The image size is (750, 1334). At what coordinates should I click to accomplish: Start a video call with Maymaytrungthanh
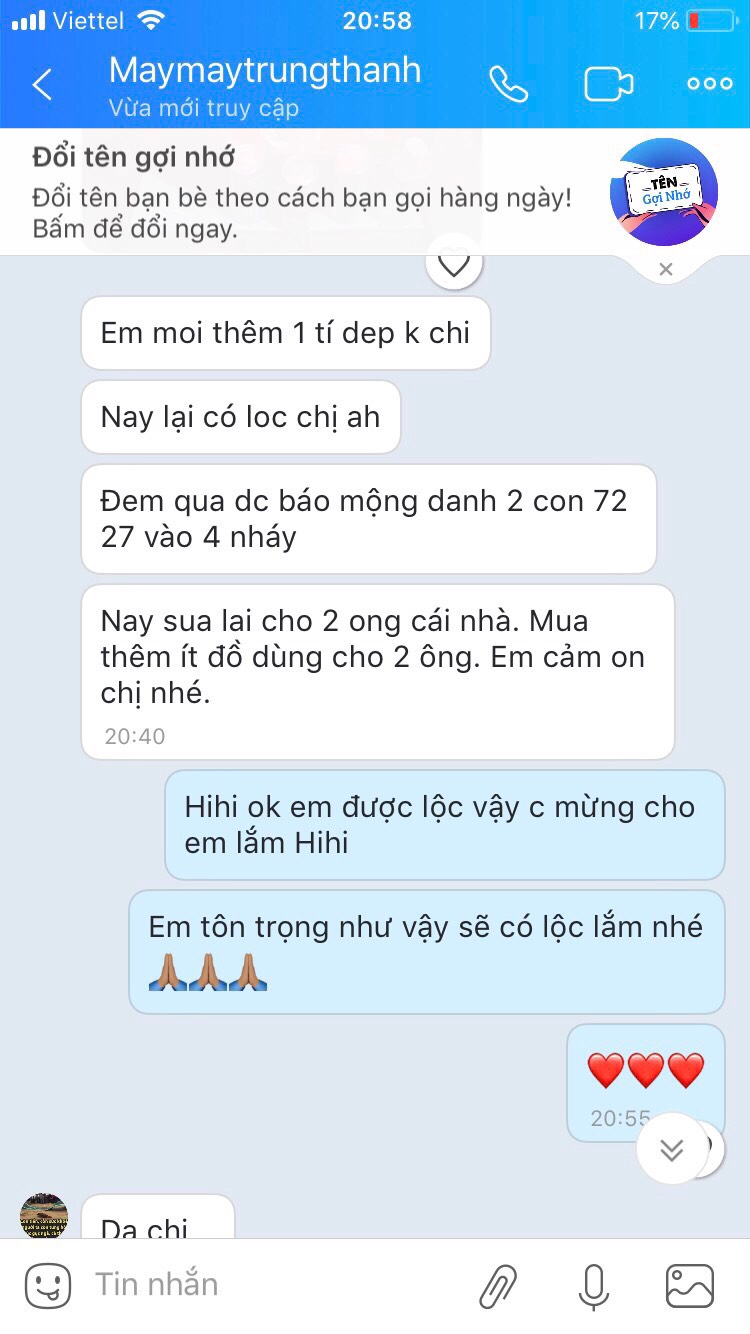609,84
